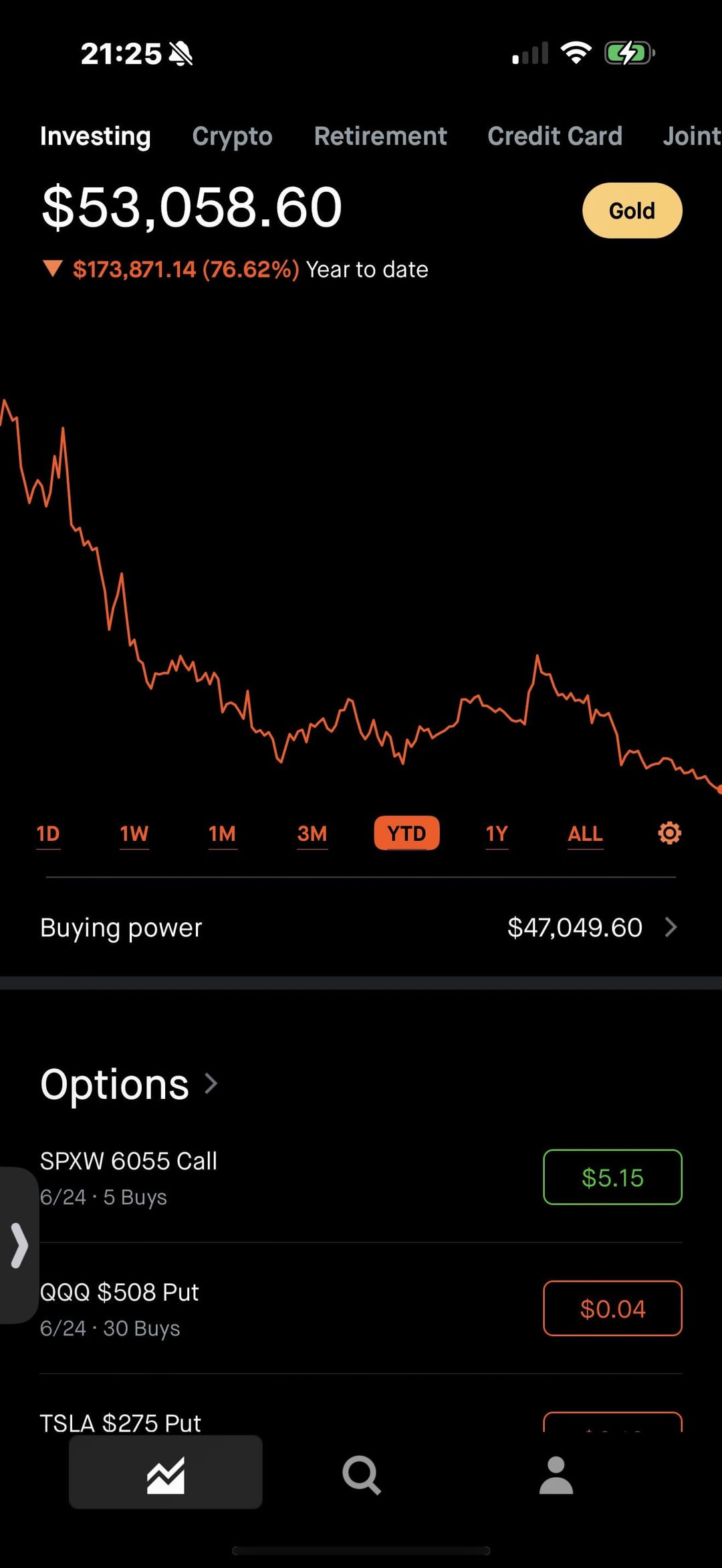
Task: Open Buying power details
Action: coord(361,928)
